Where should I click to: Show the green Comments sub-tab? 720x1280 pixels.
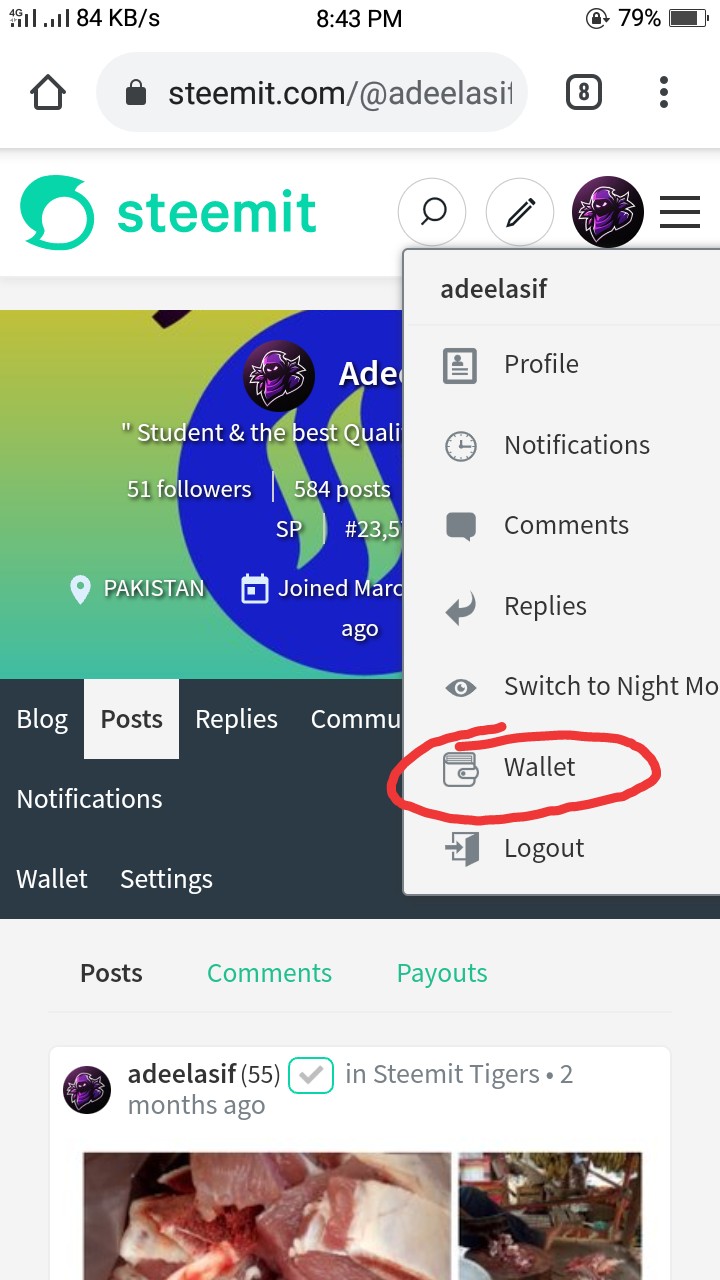tap(269, 973)
